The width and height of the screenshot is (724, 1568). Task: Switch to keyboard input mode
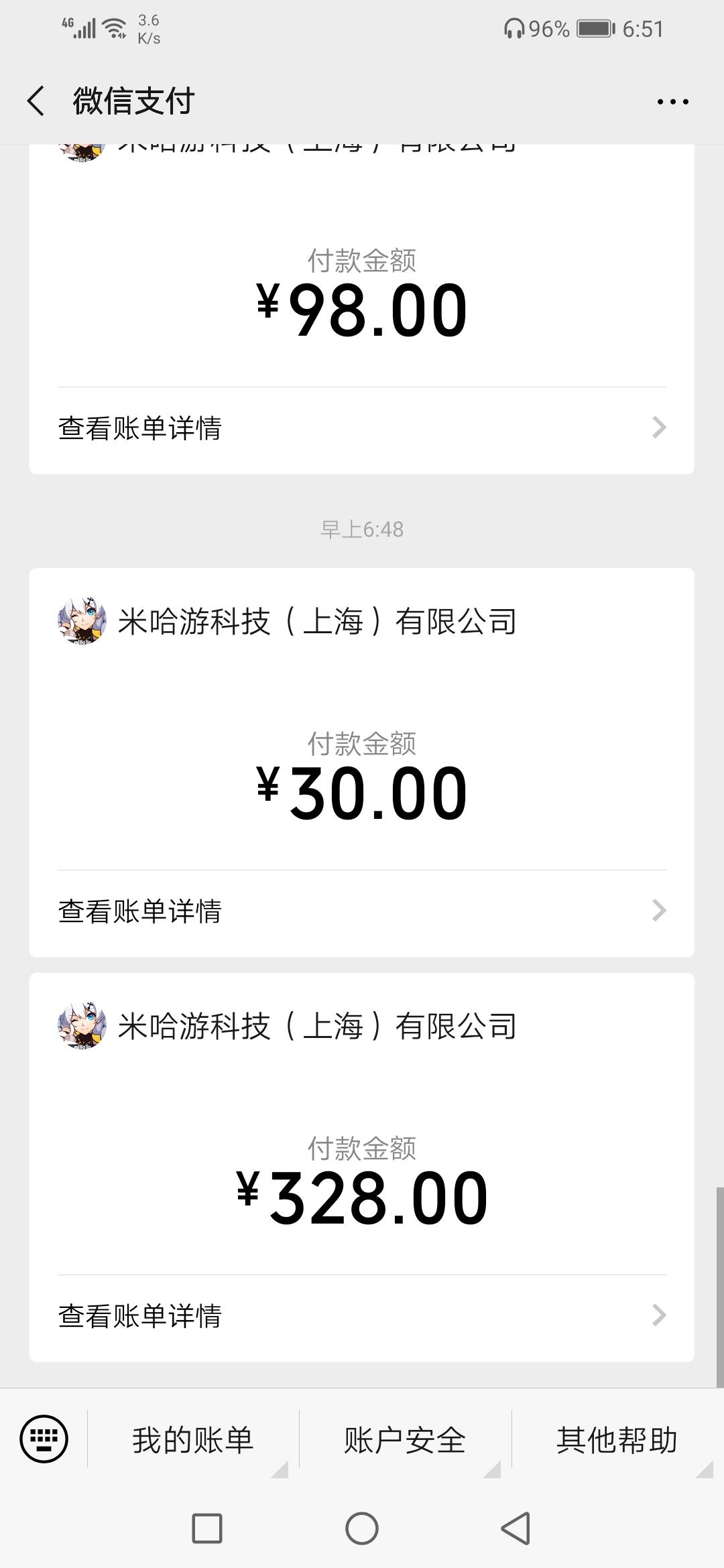click(x=44, y=1439)
